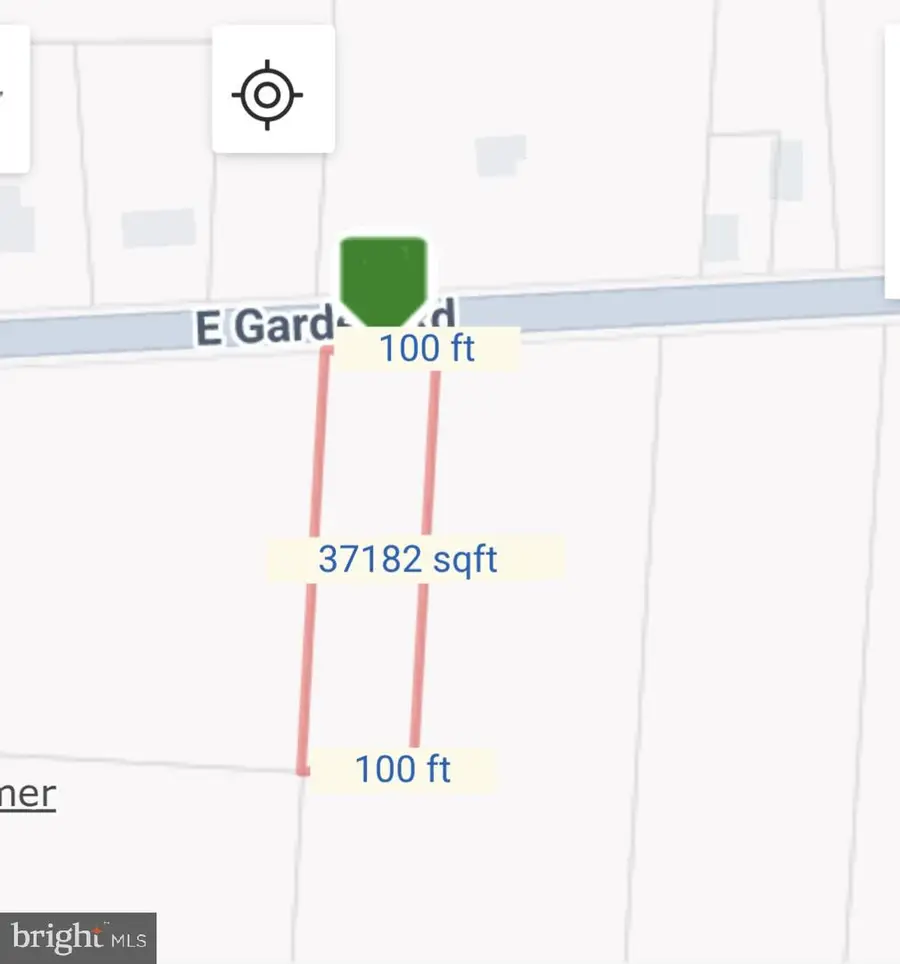
Task: Tap the locate-me crosshair button
Action: point(268,95)
